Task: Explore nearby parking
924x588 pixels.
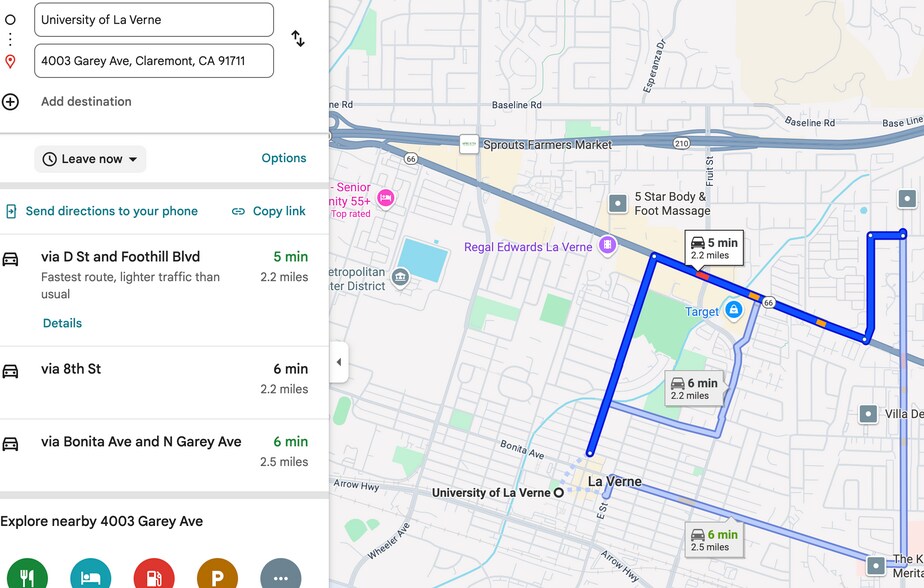Action: coord(217,576)
